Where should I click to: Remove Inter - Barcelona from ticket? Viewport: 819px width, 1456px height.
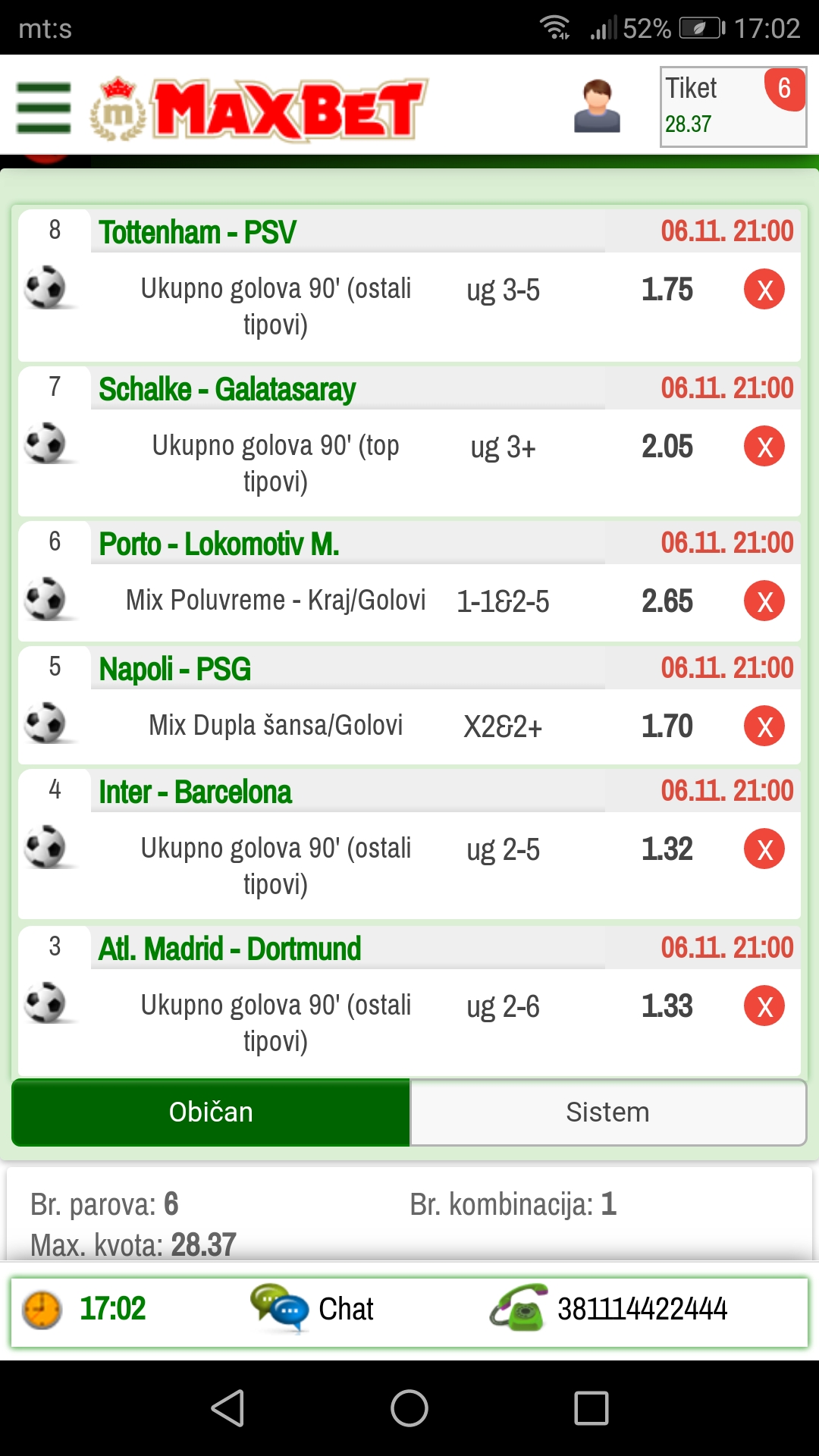[x=764, y=849]
